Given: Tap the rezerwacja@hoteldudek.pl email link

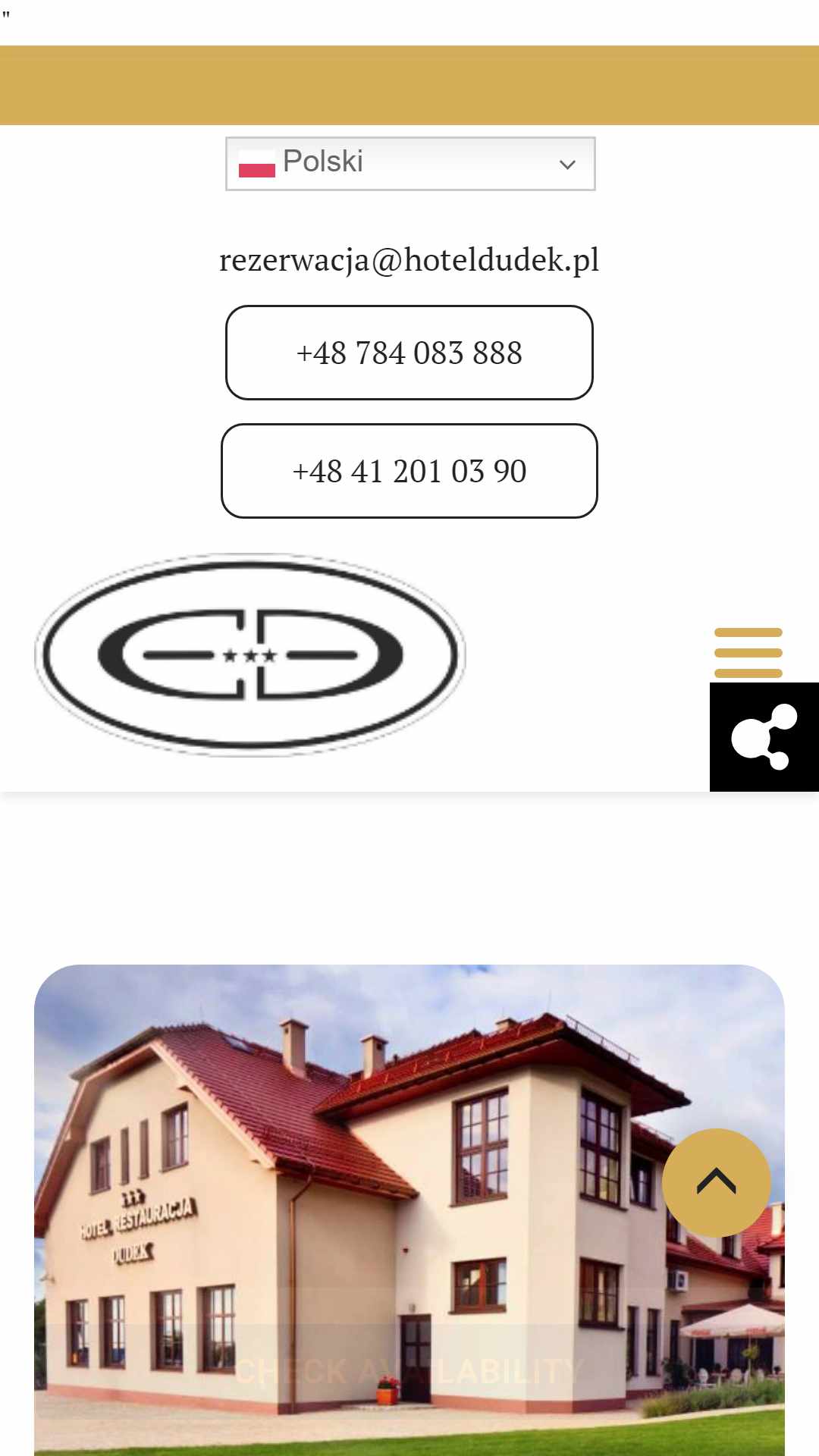Looking at the screenshot, I should pyautogui.click(x=409, y=259).
